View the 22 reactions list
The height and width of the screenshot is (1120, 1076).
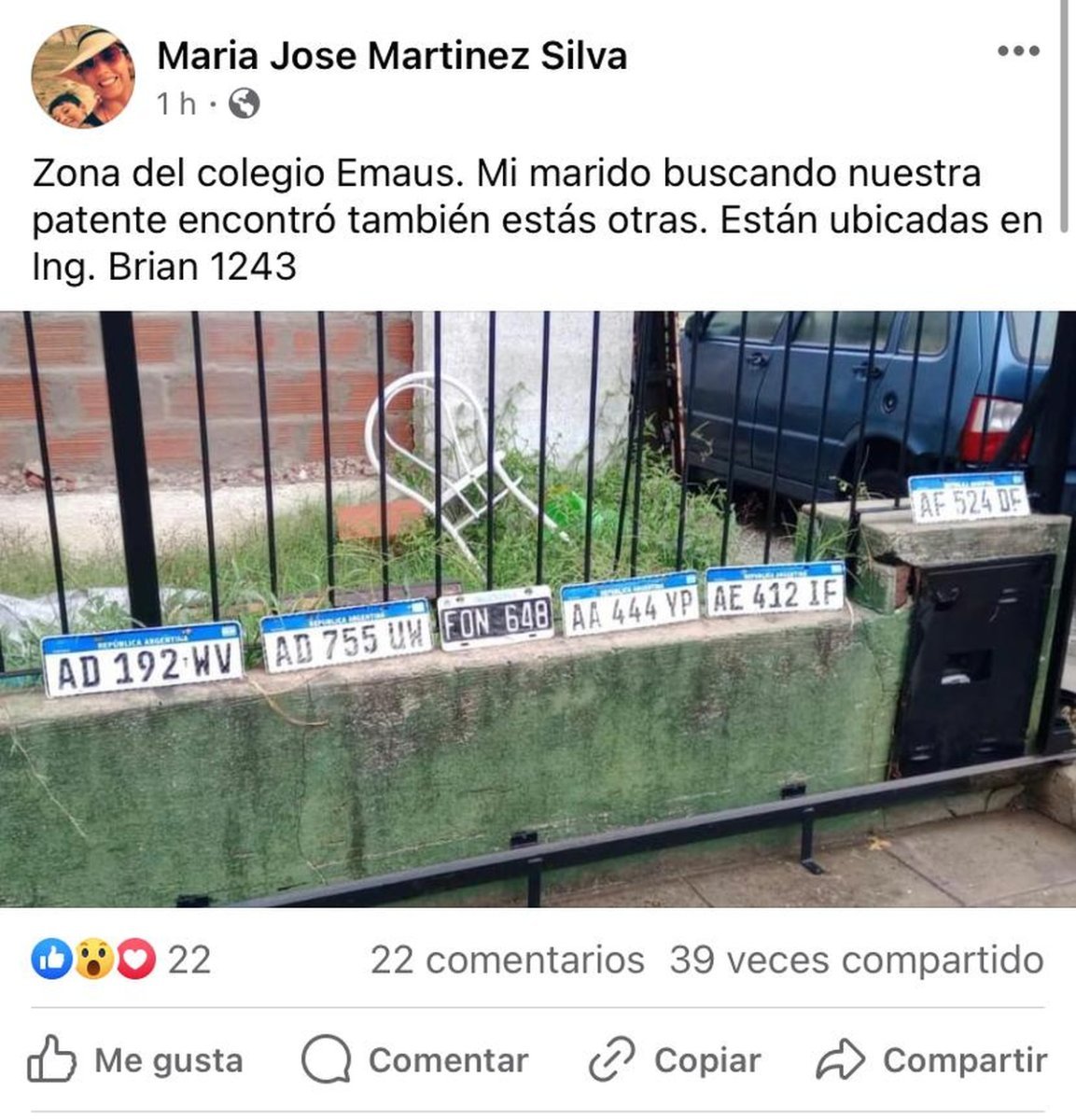(121, 959)
